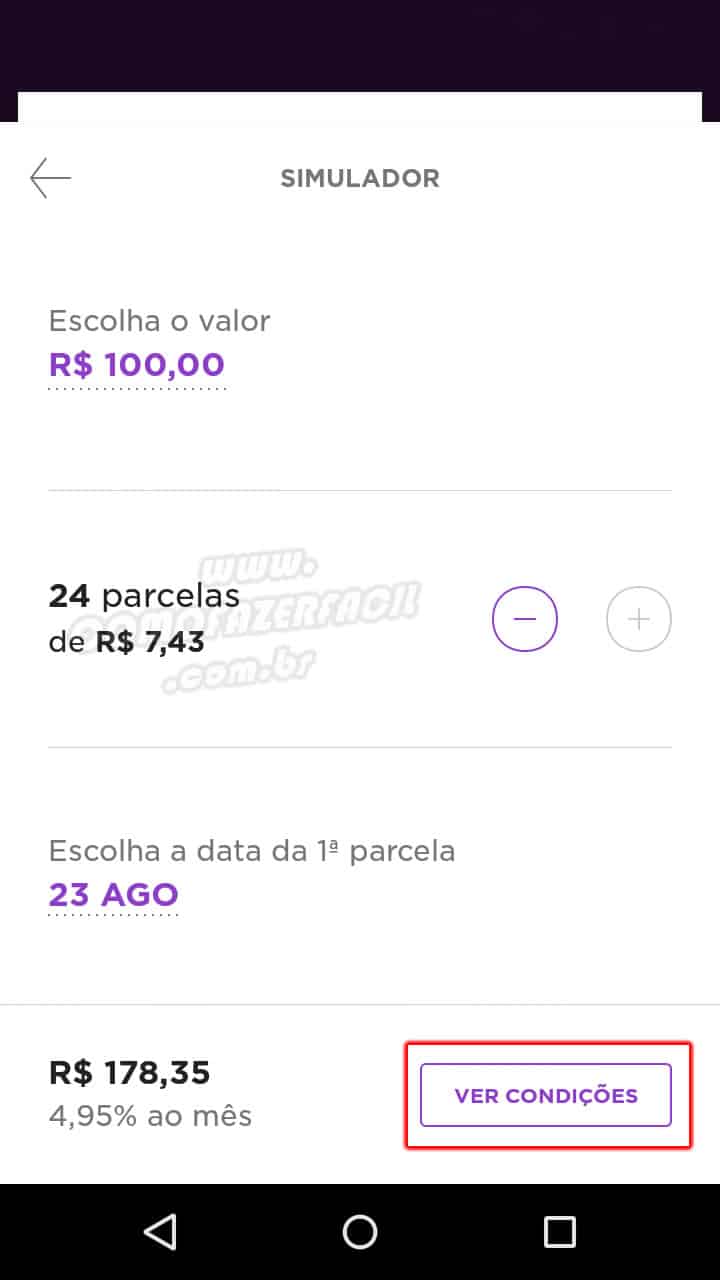Screen dimensions: 720x1280
Task: Decrease the number of parcelas
Action: pos(525,619)
